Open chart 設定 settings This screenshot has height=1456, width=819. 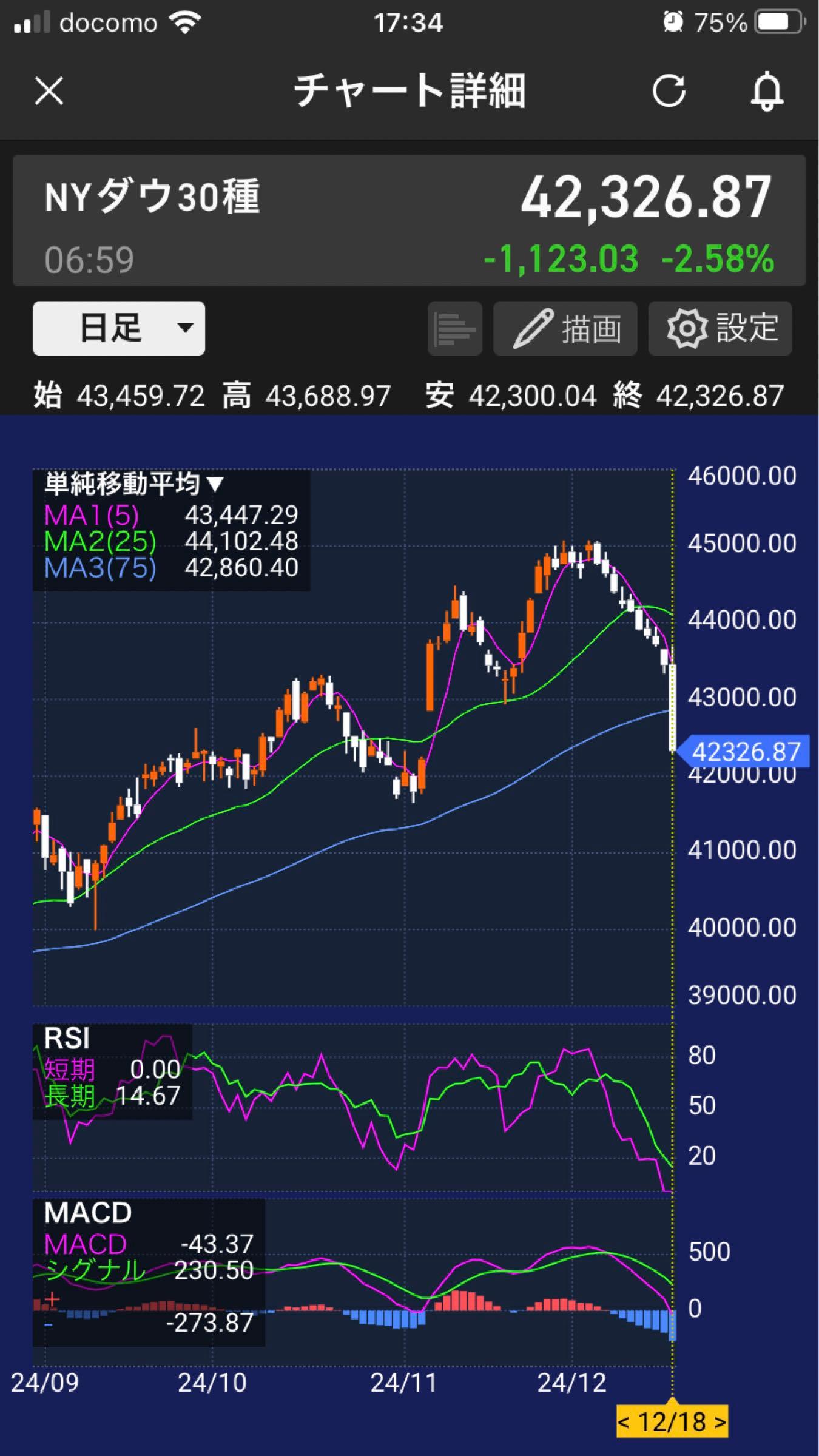coord(720,328)
